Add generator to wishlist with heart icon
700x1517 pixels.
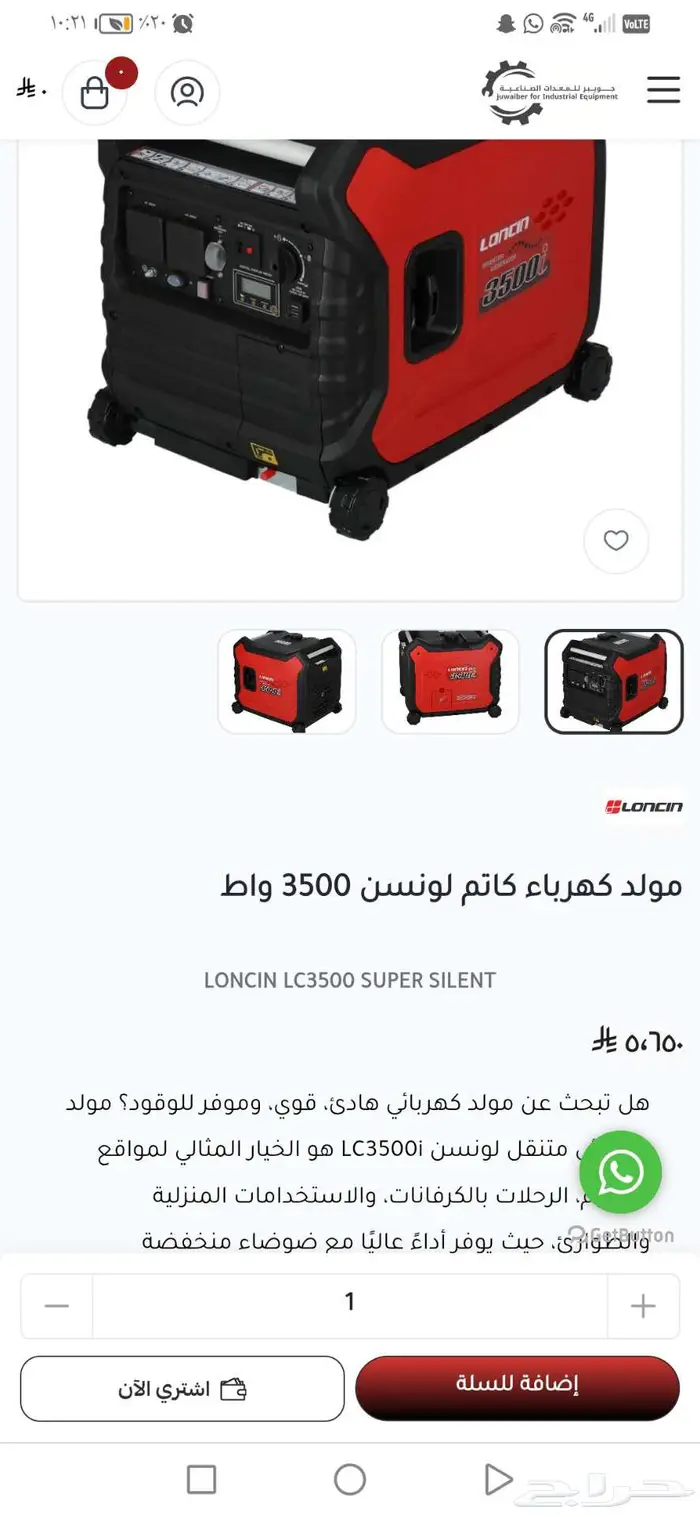[616, 541]
